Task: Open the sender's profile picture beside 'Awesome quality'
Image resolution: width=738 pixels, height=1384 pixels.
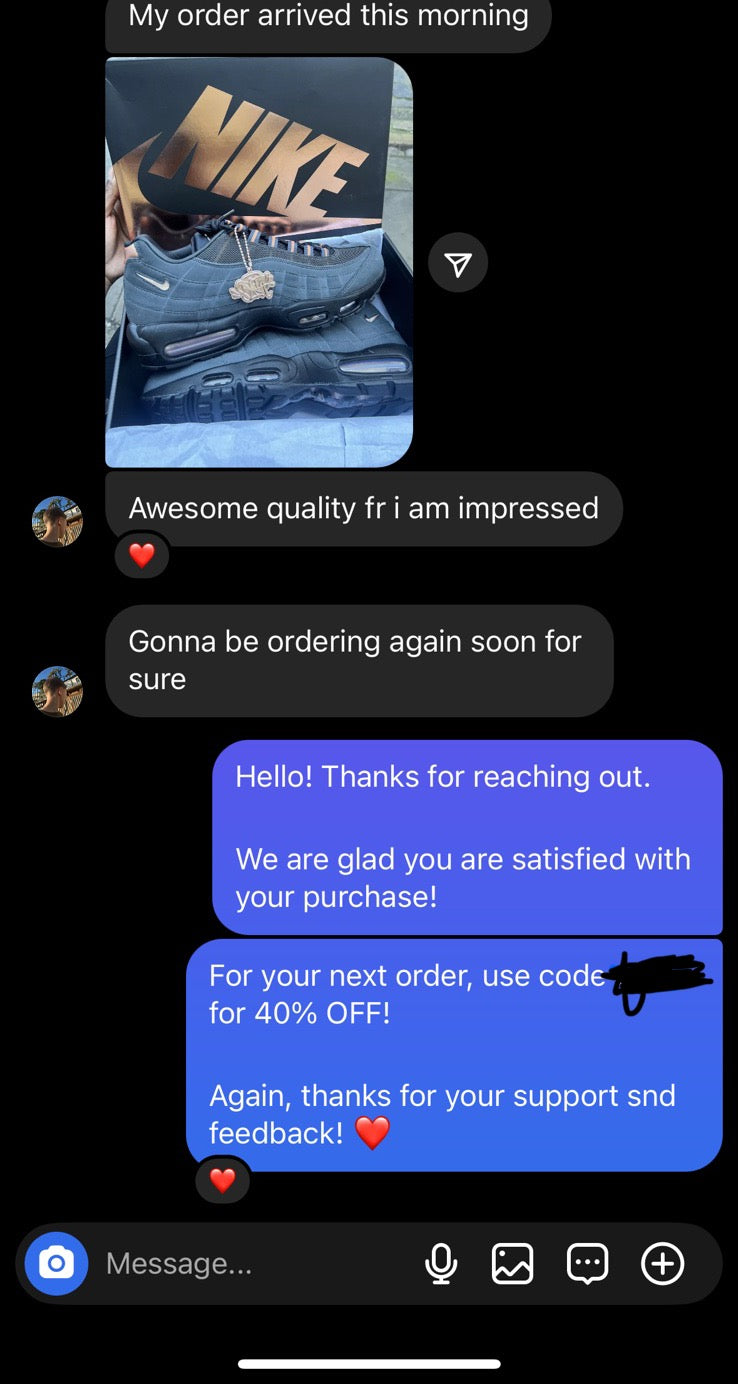Action: coord(57,521)
